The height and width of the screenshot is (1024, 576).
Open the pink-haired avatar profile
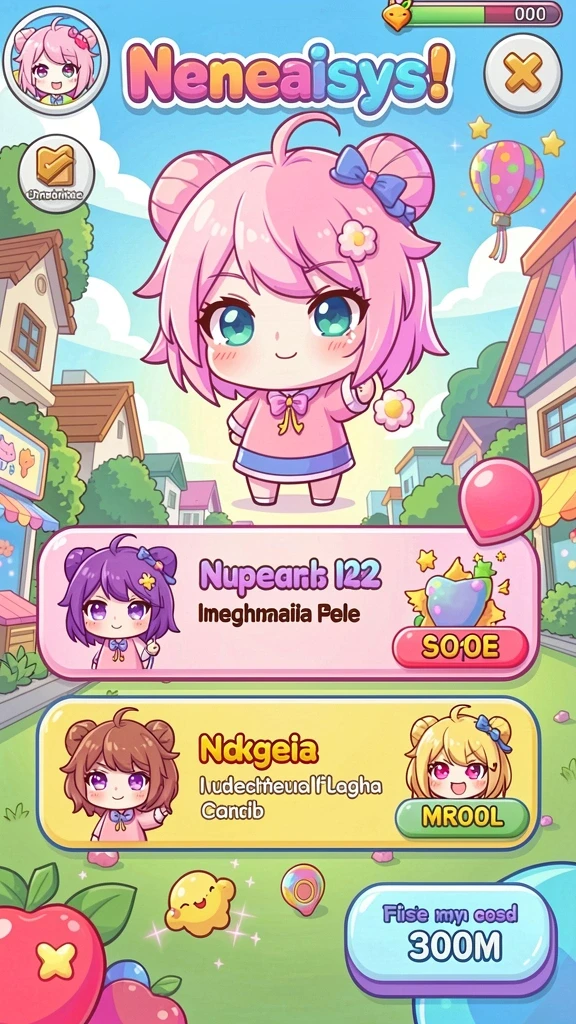[56, 60]
